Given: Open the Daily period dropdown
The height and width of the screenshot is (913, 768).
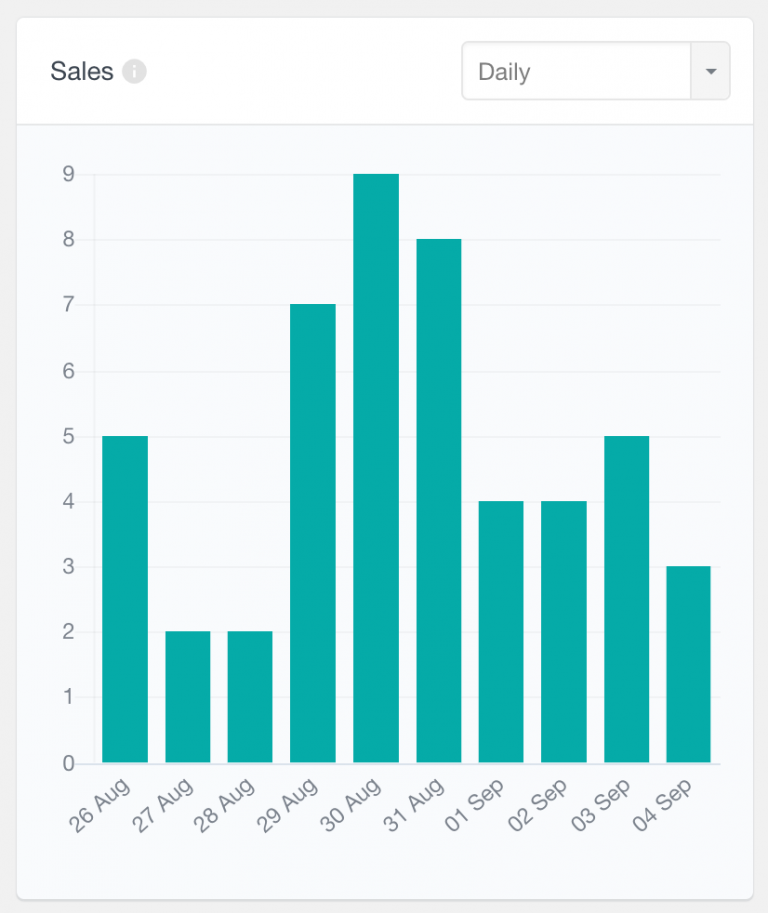Looking at the screenshot, I should [595, 71].
